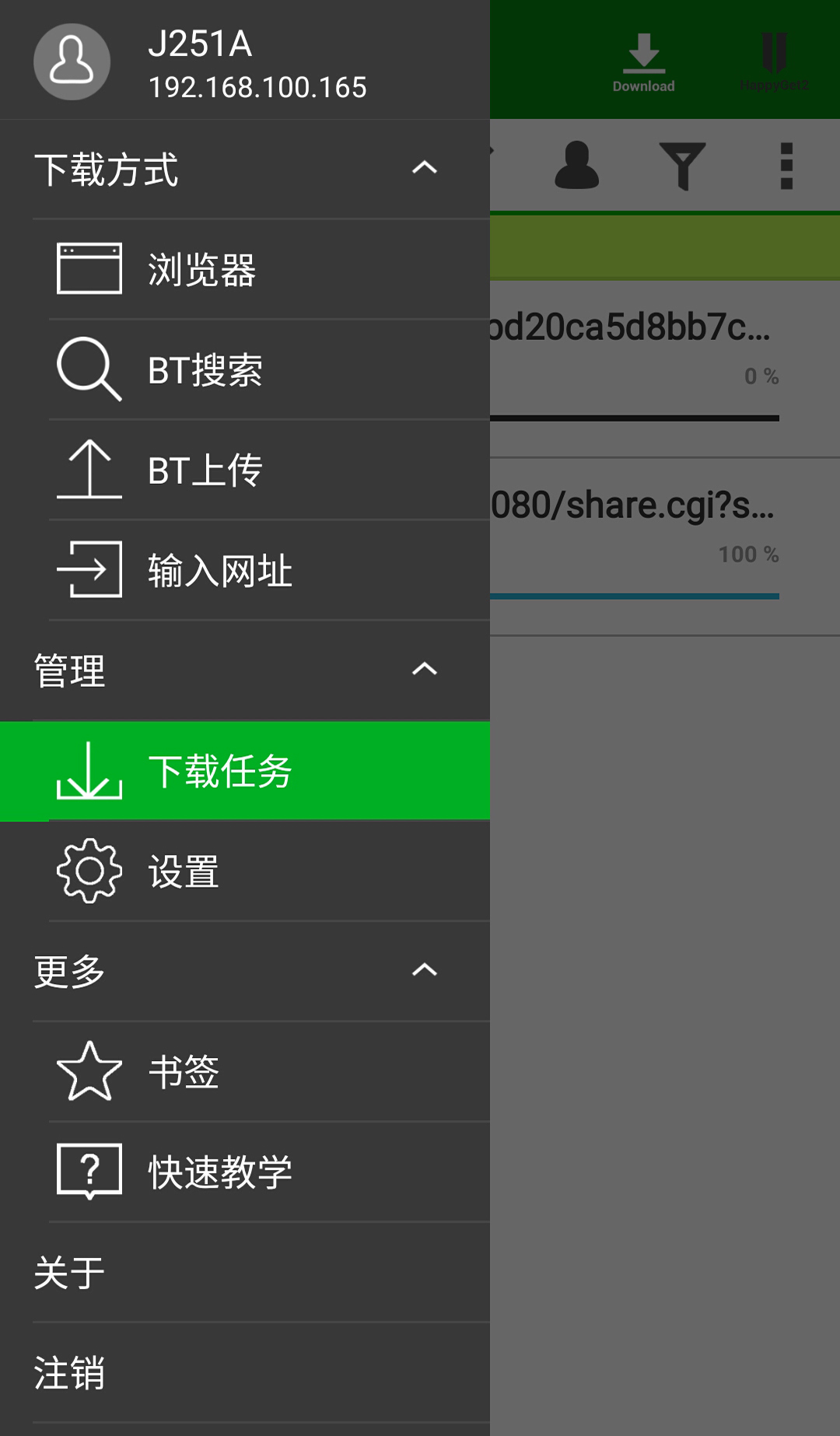Collapse the 更多 section
This screenshot has height=1436, width=840.
click(x=424, y=971)
